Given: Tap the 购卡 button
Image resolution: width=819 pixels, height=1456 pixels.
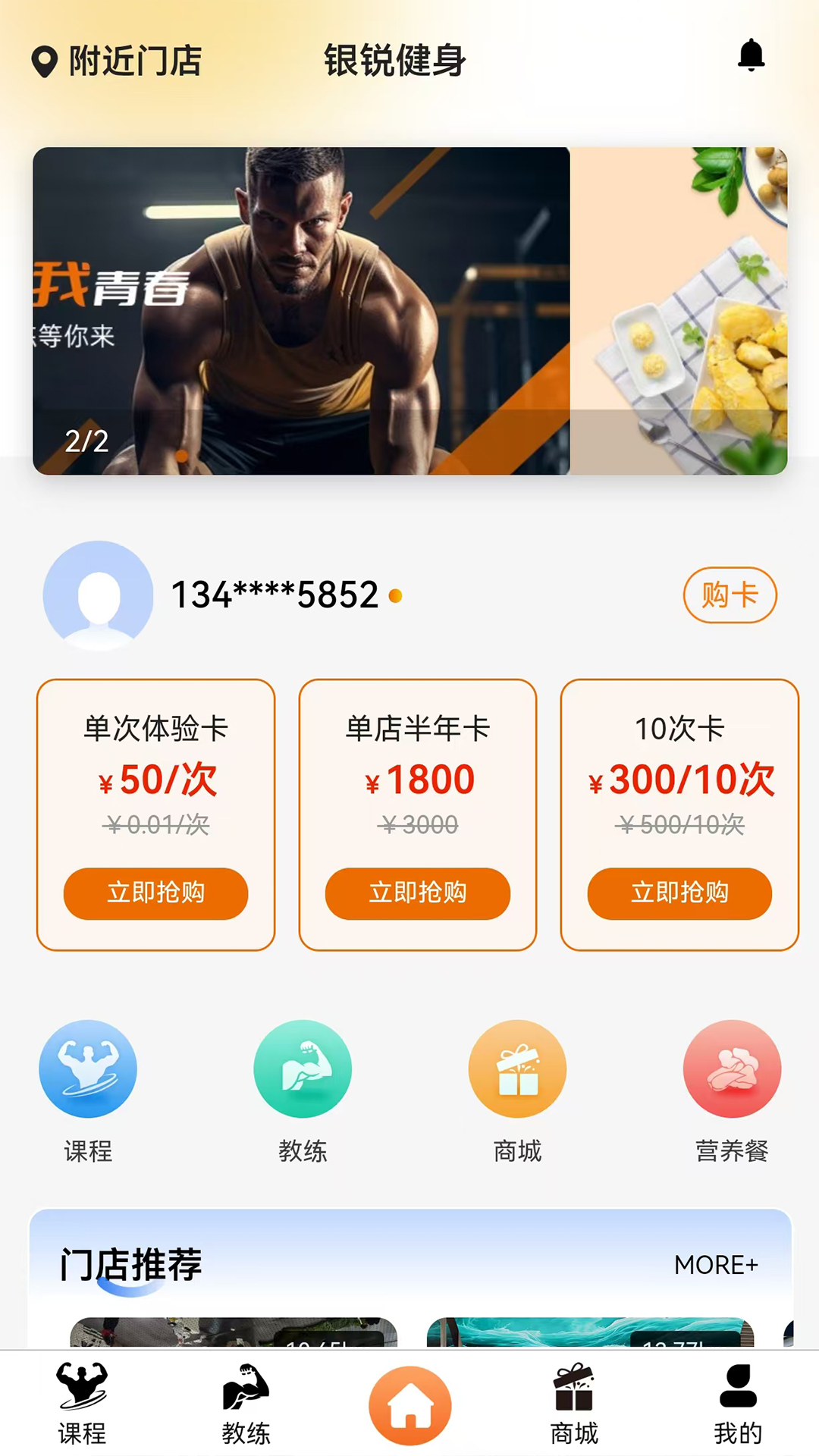Looking at the screenshot, I should coord(730,596).
